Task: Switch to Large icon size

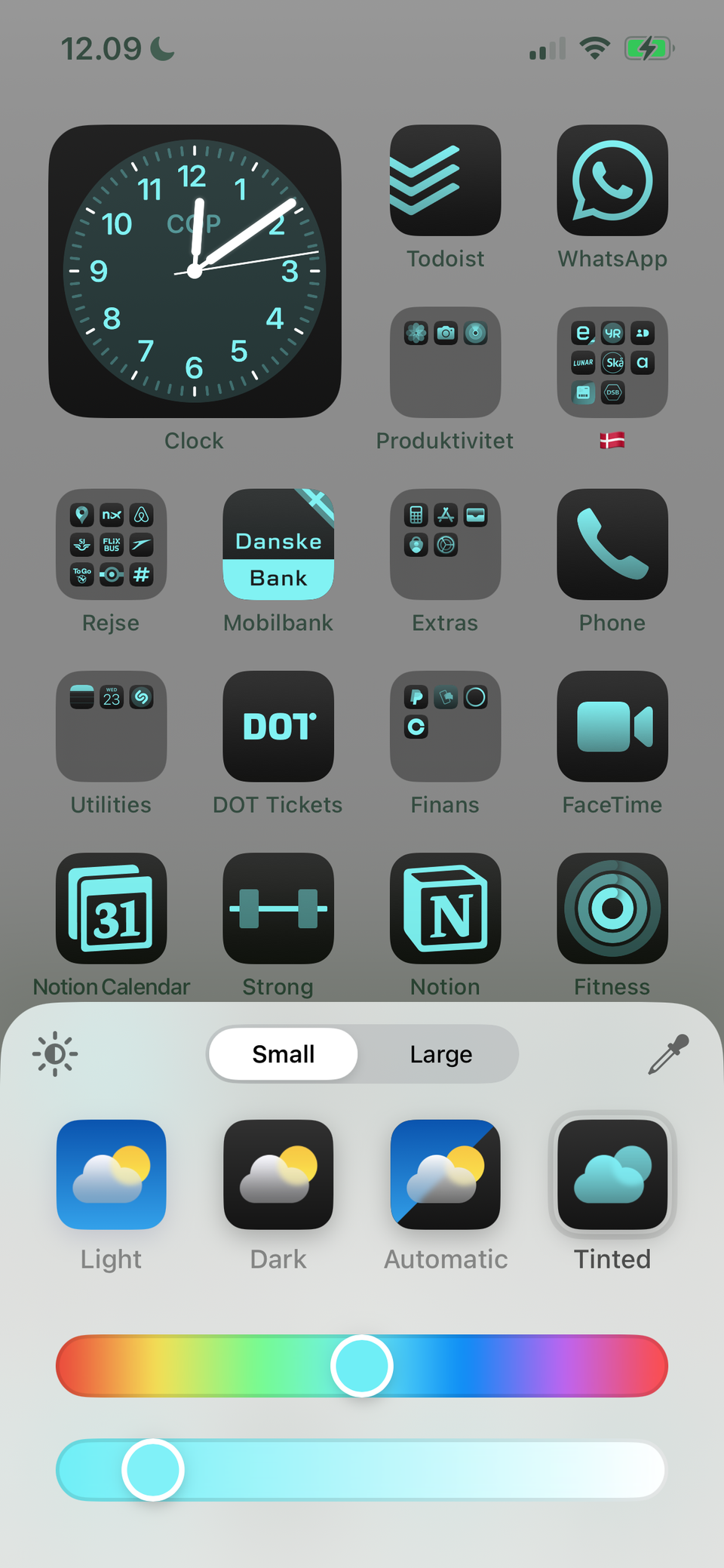Action: click(x=440, y=1054)
